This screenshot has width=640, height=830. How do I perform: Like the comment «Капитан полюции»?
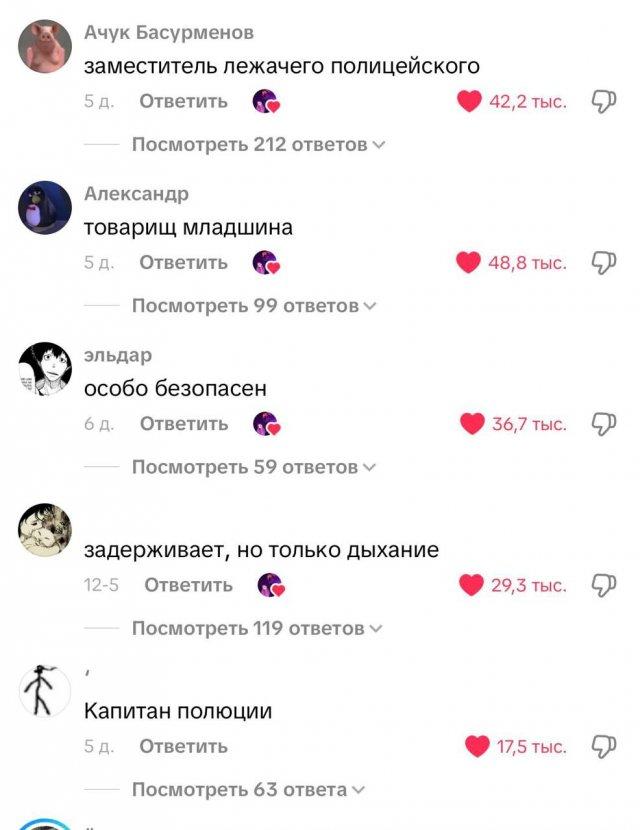[x=478, y=746]
